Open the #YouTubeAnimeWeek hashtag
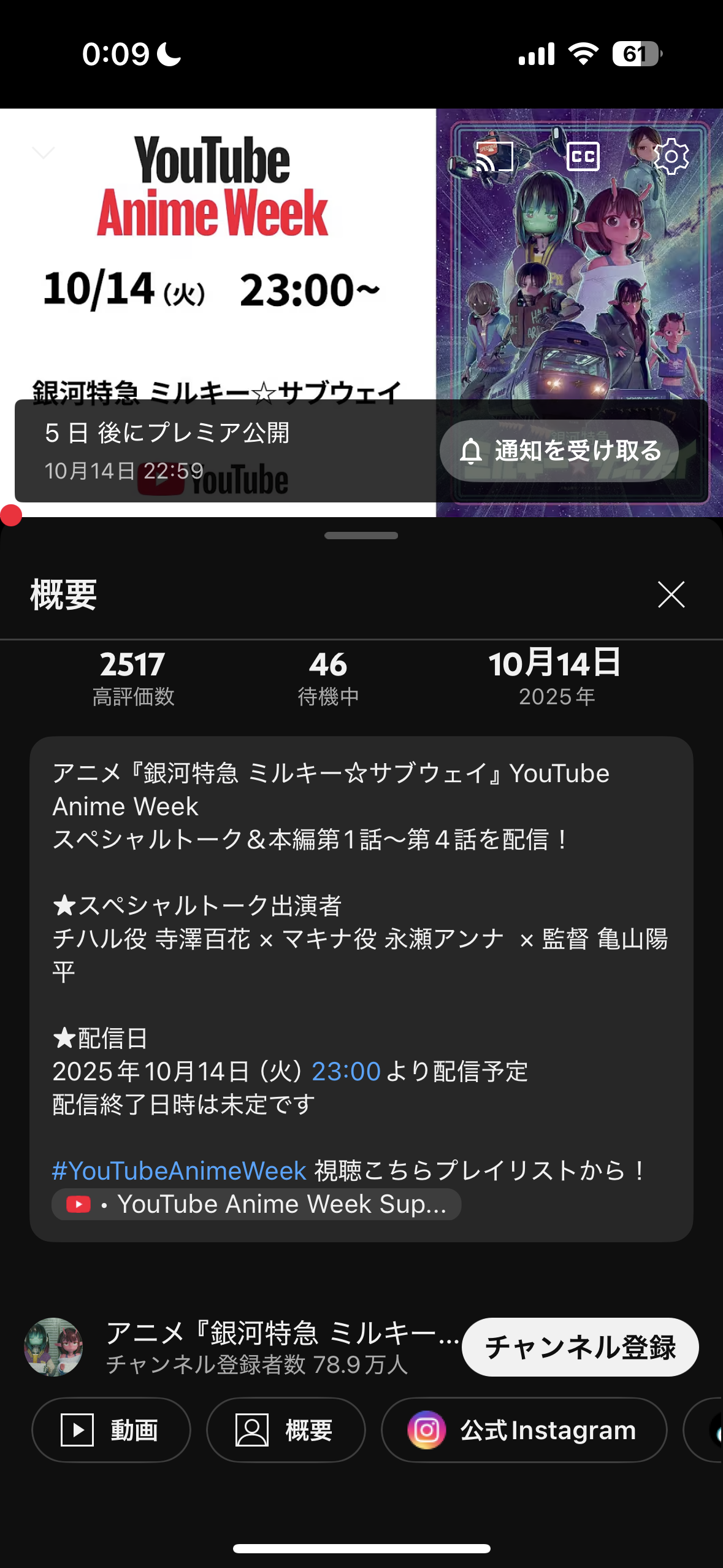Screen dimensions: 723x1568 [179, 1171]
